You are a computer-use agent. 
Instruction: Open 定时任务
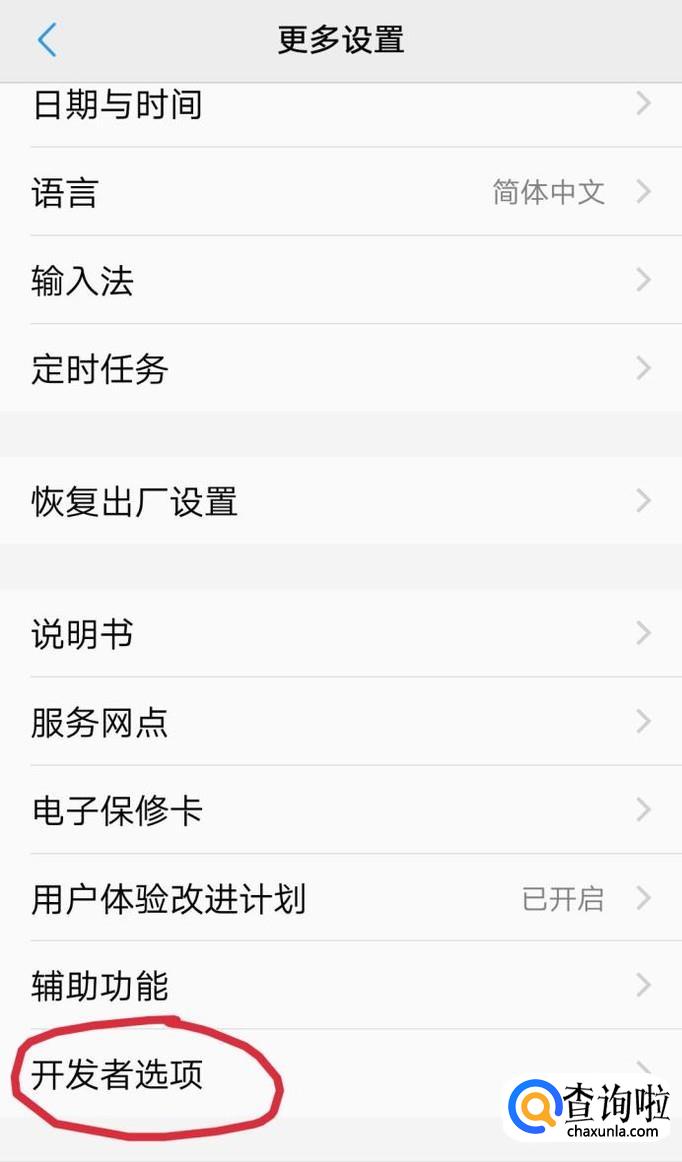[340, 369]
